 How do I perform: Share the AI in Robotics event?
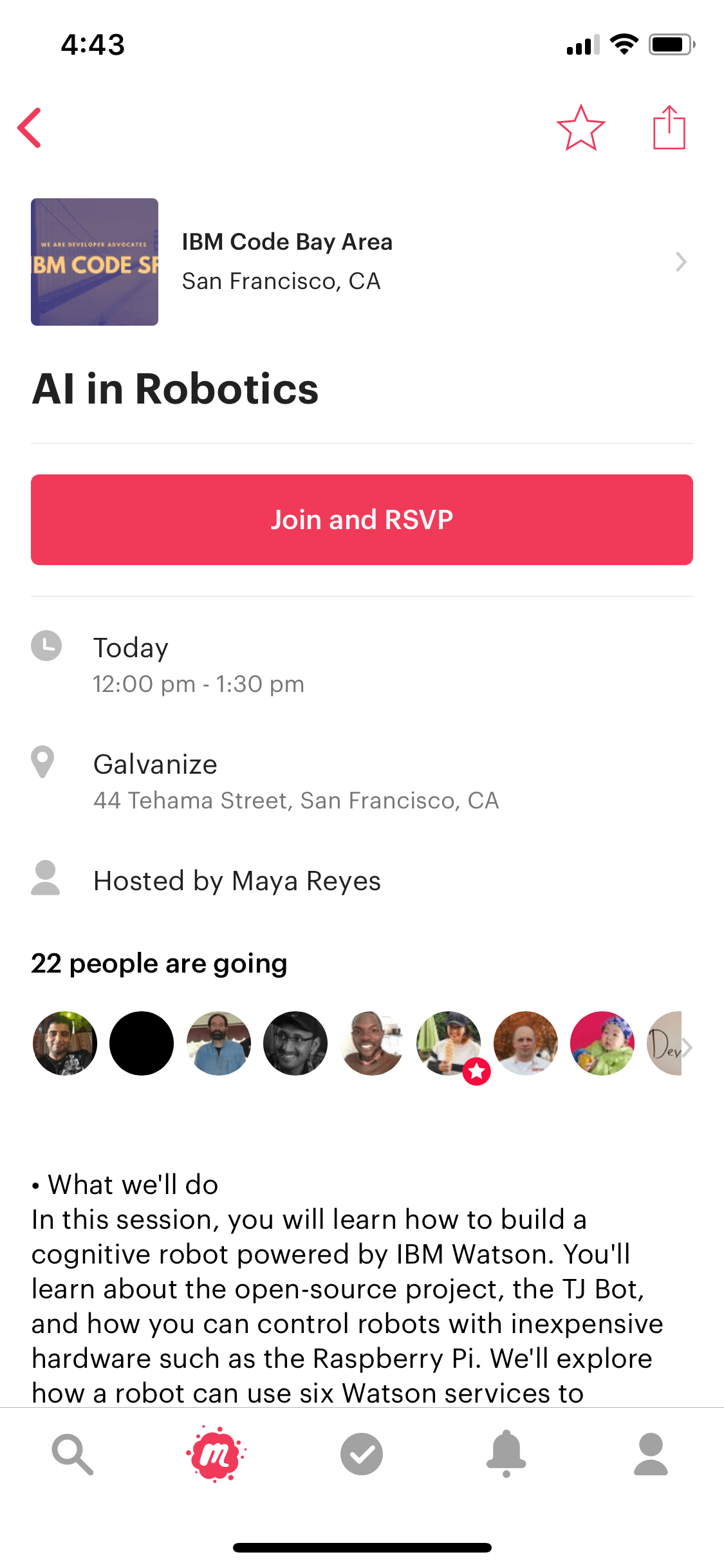(669, 127)
